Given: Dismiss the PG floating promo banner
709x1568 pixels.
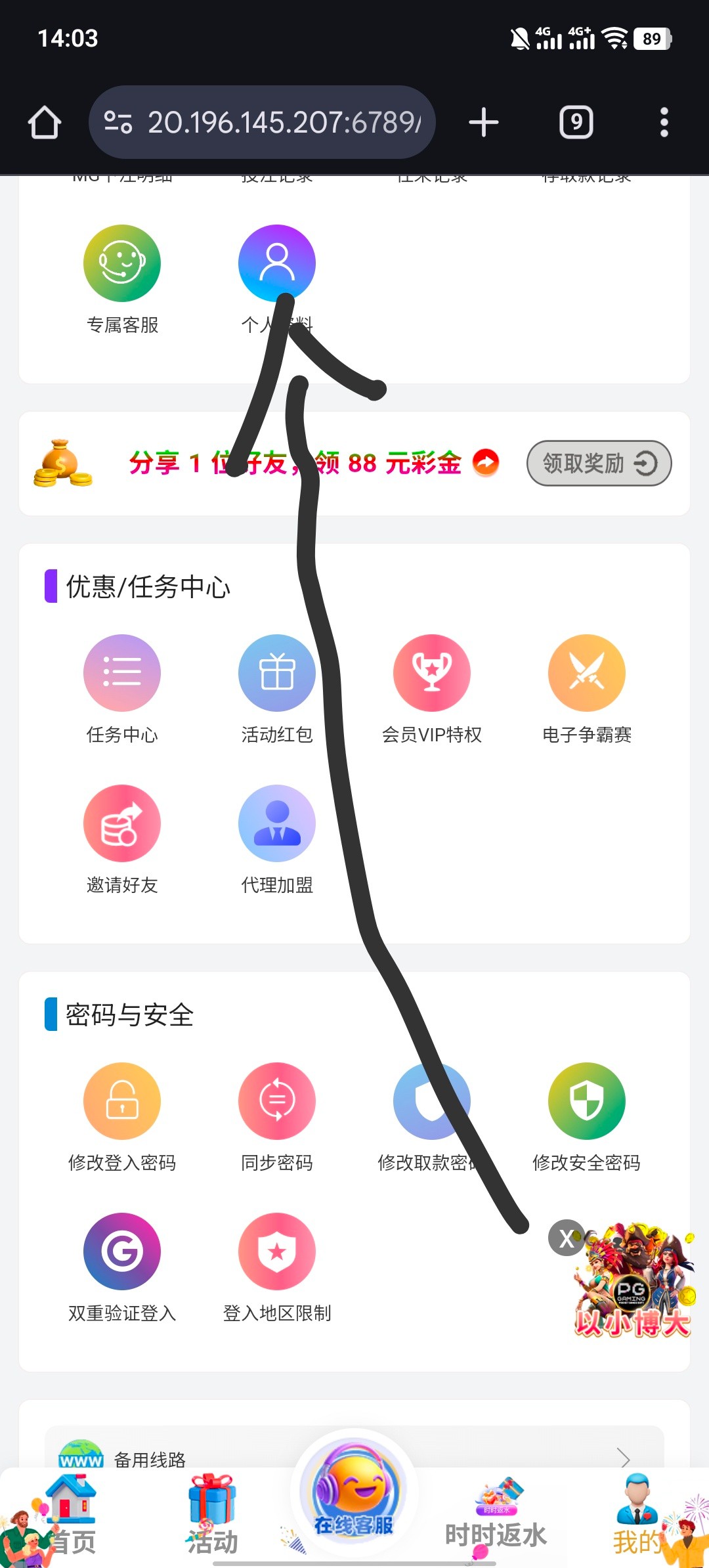Looking at the screenshot, I should tap(567, 1238).
